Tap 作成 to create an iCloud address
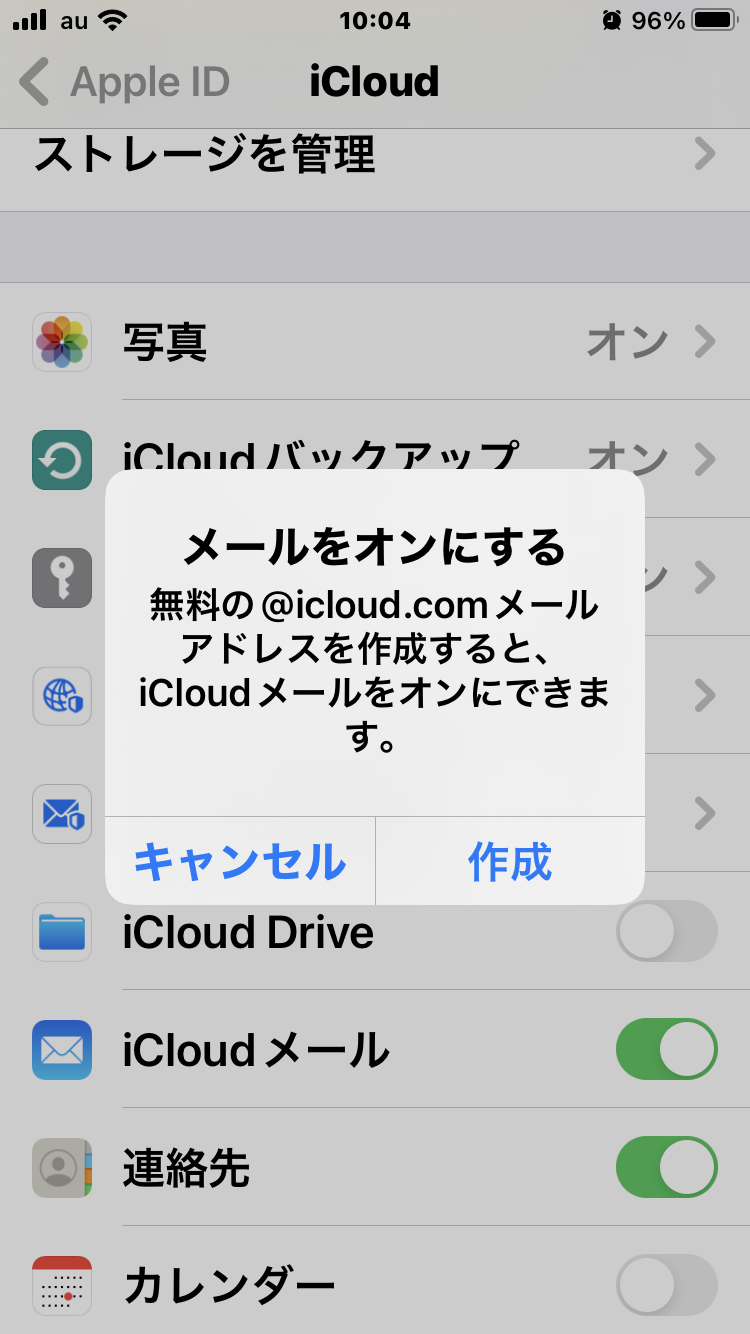This screenshot has height=1334, width=750. click(510, 861)
